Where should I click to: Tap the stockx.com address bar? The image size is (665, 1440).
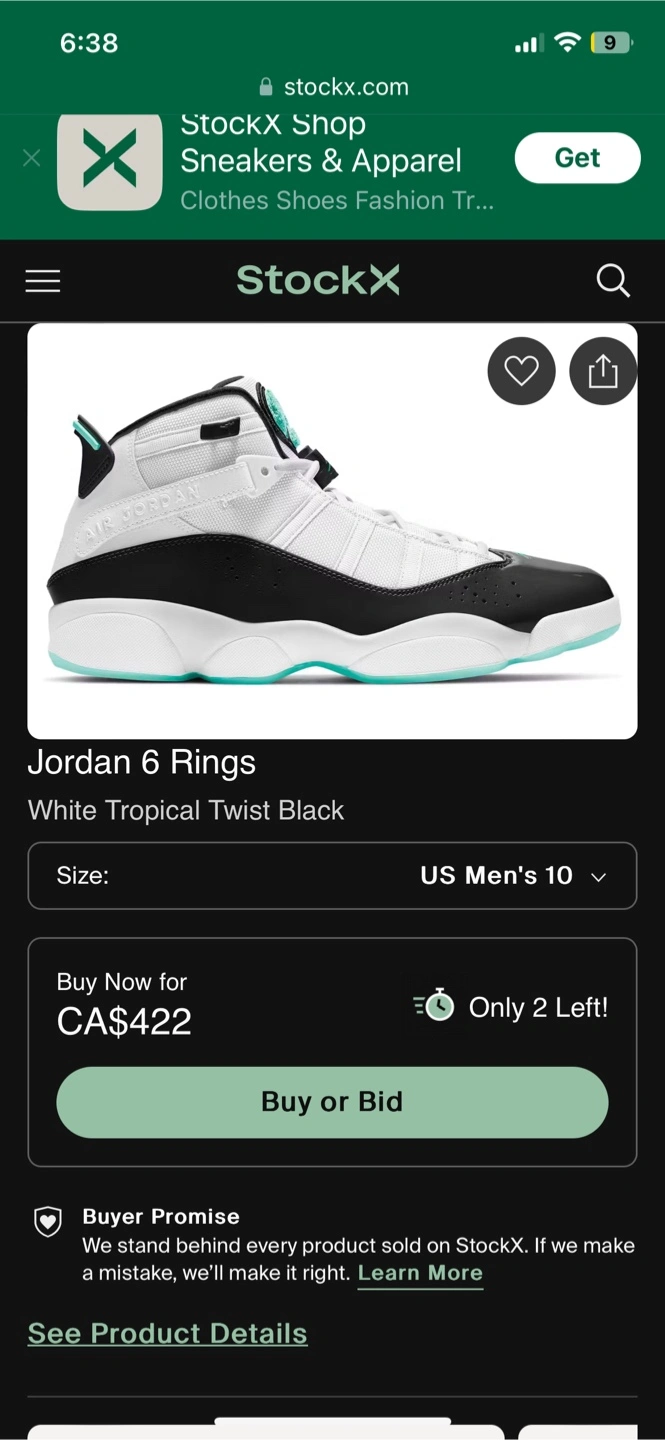[333, 87]
